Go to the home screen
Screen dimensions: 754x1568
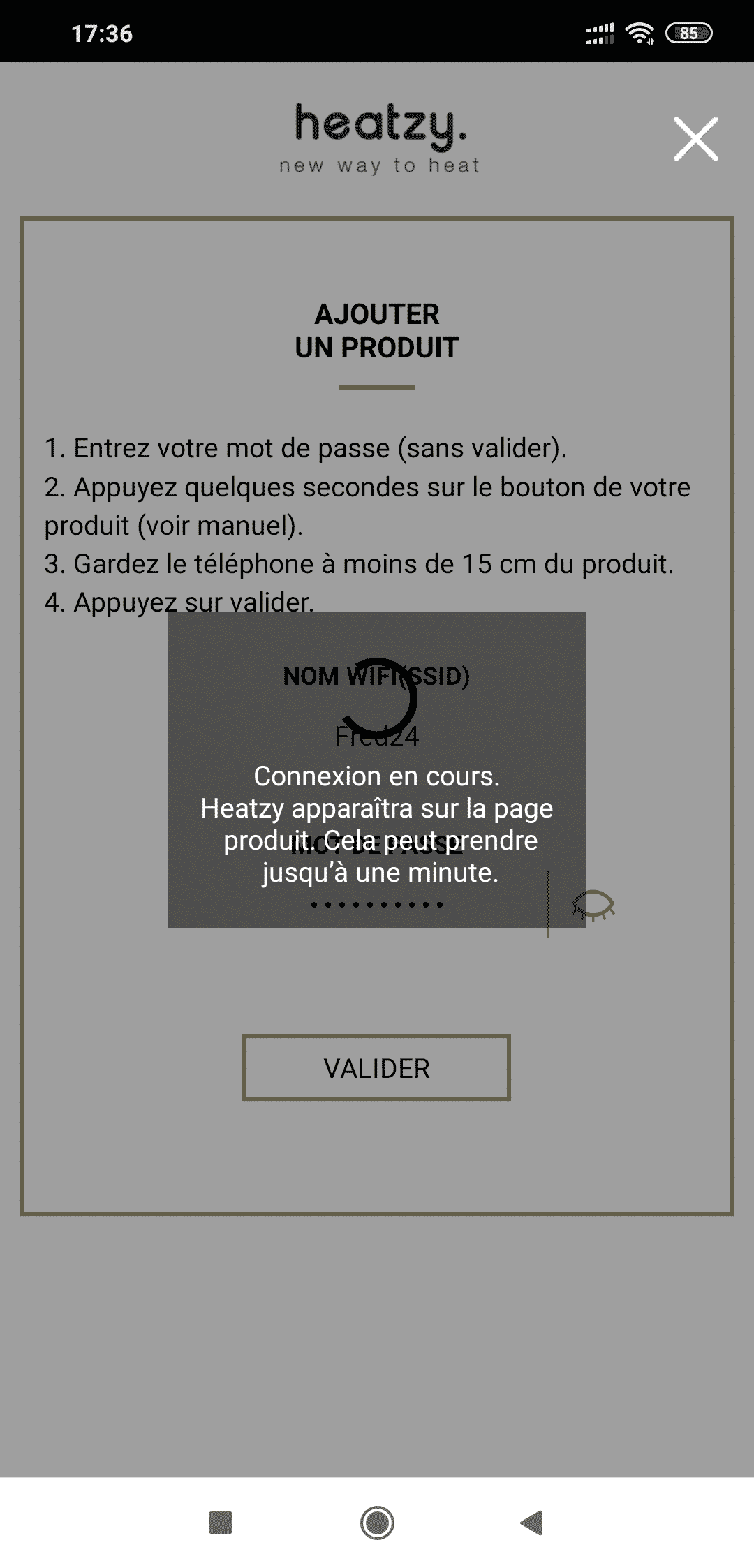[x=377, y=1522]
